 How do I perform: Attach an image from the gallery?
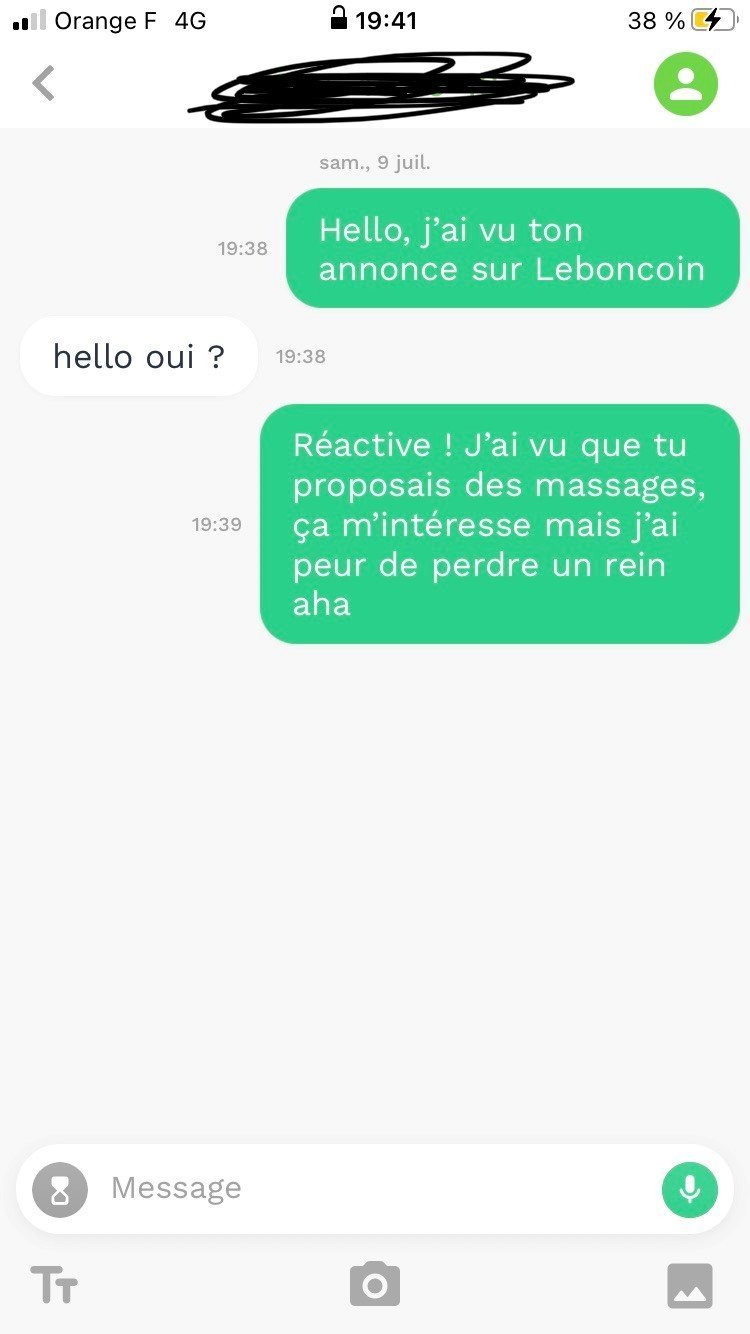(x=690, y=1285)
